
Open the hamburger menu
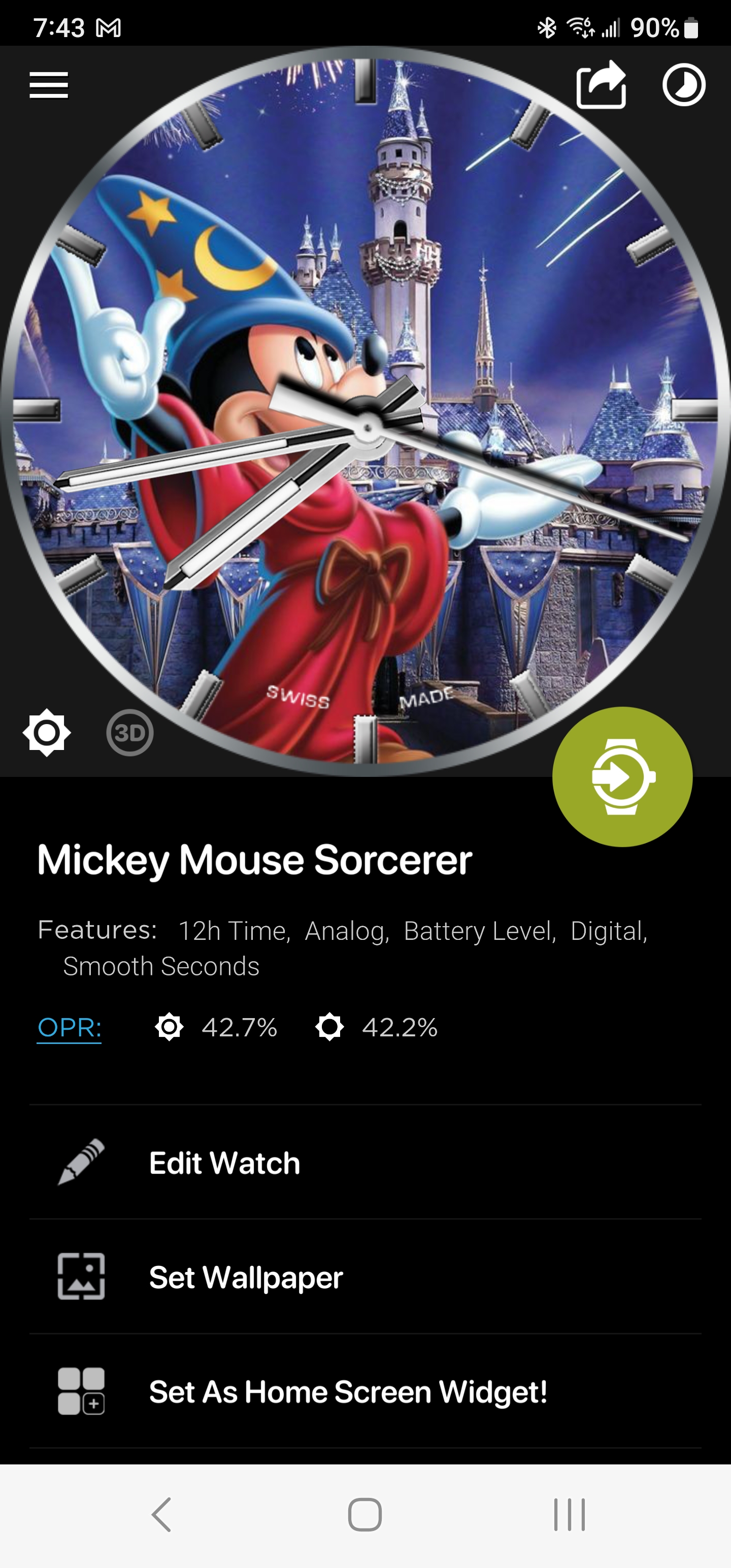point(49,85)
